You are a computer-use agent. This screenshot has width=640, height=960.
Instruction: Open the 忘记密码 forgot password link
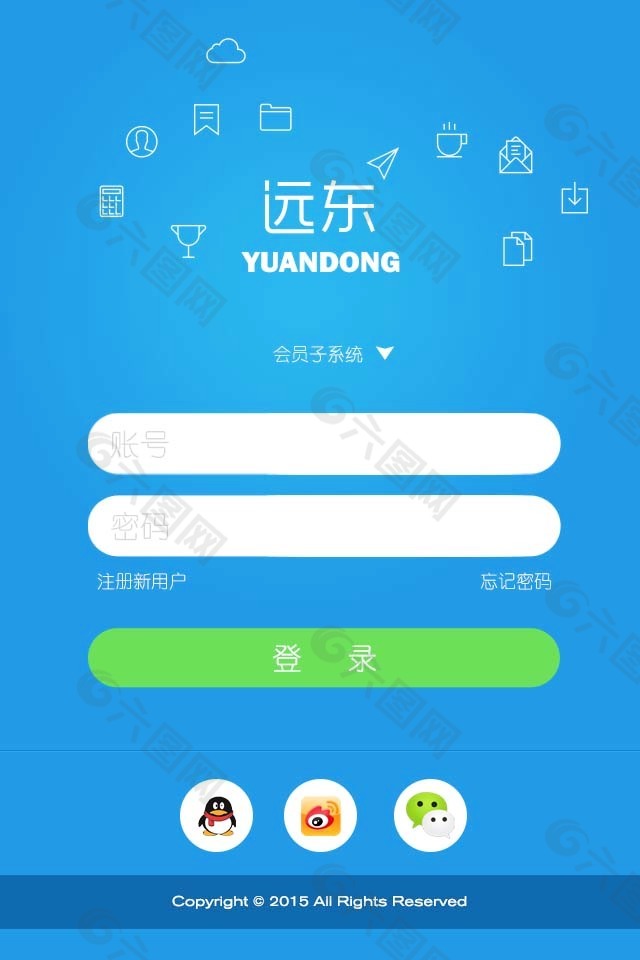coord(515,581)
